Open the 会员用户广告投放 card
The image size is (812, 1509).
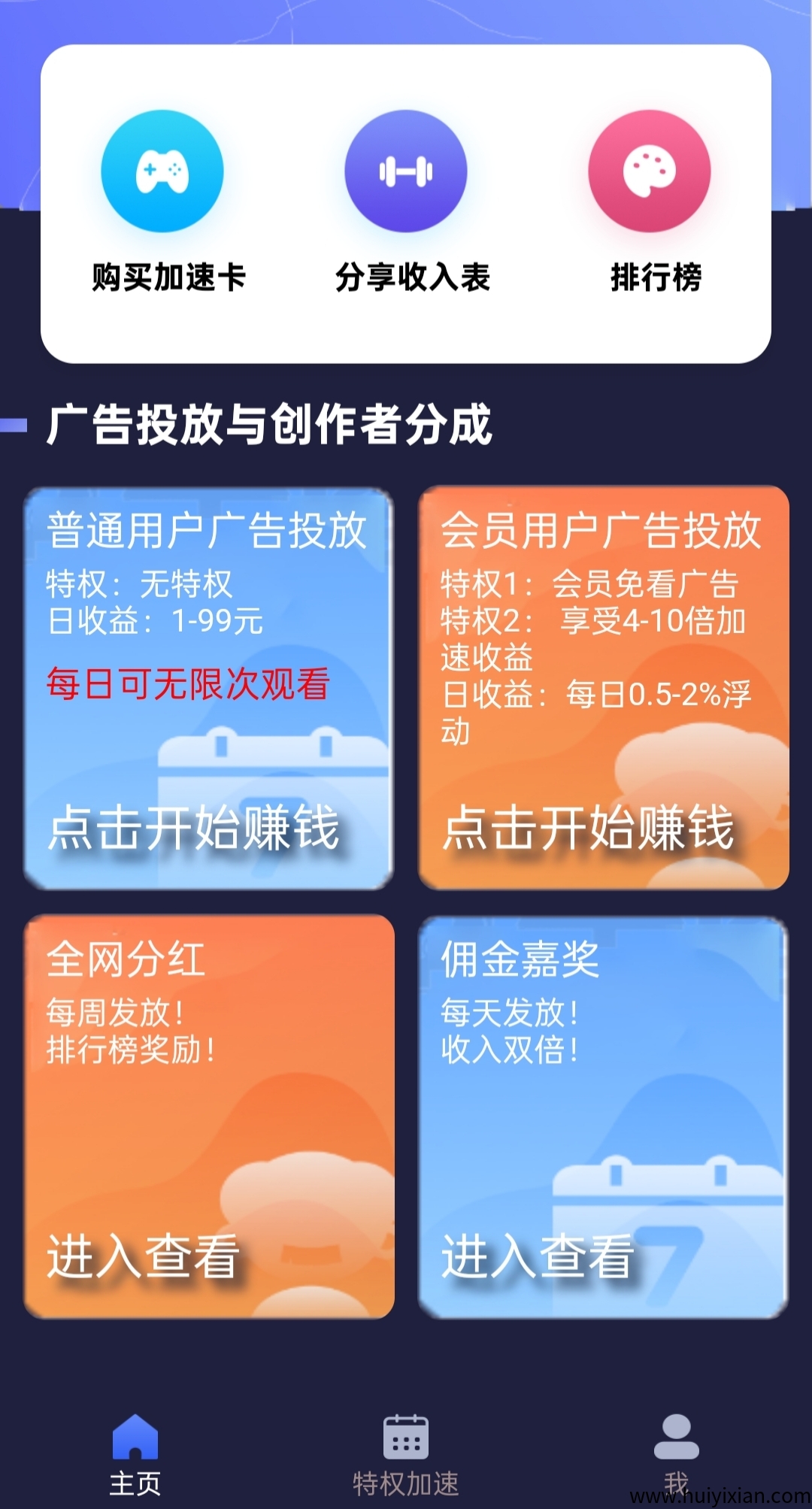(x=601, y=688)
